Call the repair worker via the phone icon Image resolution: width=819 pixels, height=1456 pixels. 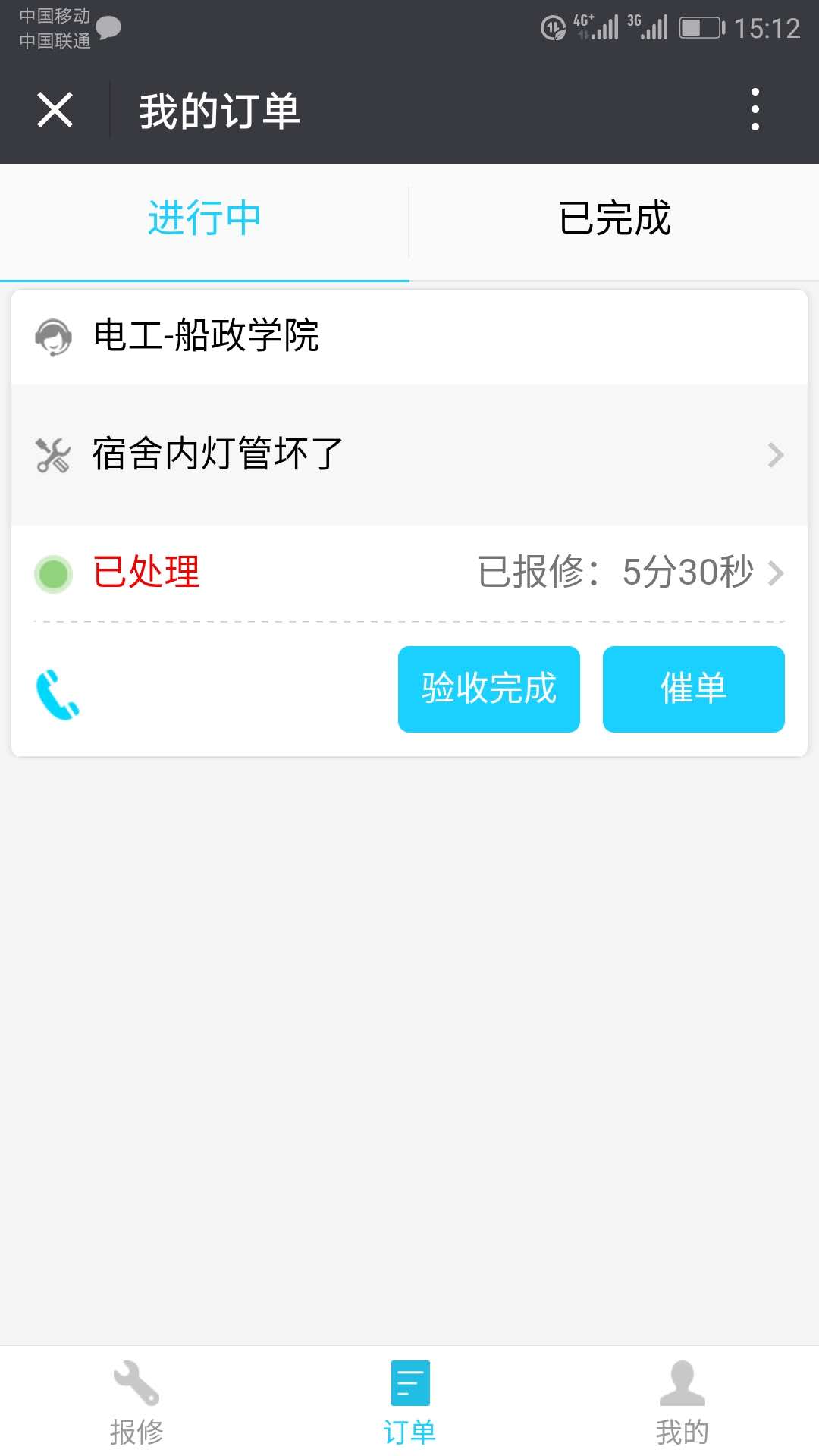pyautogui.click(x=58, y=692)
